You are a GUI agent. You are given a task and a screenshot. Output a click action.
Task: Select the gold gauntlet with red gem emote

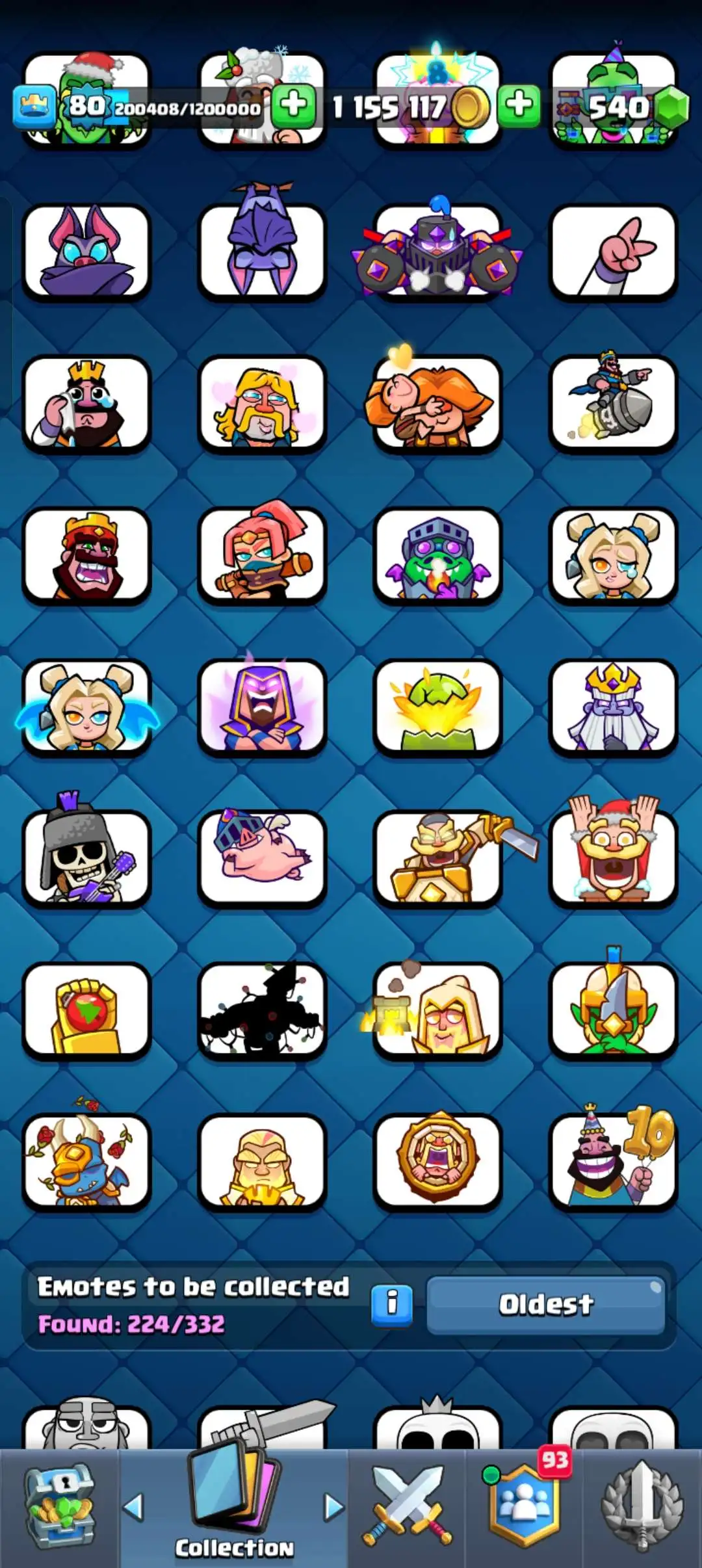[x=86, y=1009]
